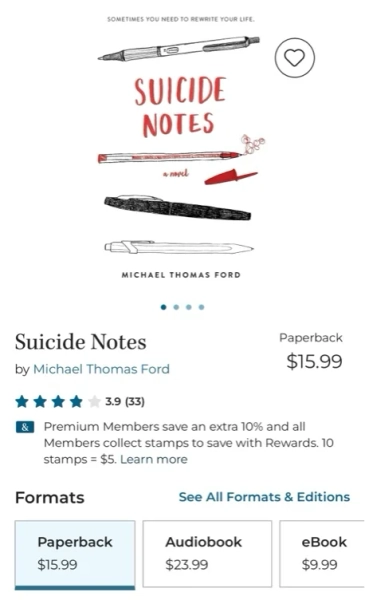The image size is (365, 600).
Task: Jump to the second cover image dot
Action: [176, 307]
